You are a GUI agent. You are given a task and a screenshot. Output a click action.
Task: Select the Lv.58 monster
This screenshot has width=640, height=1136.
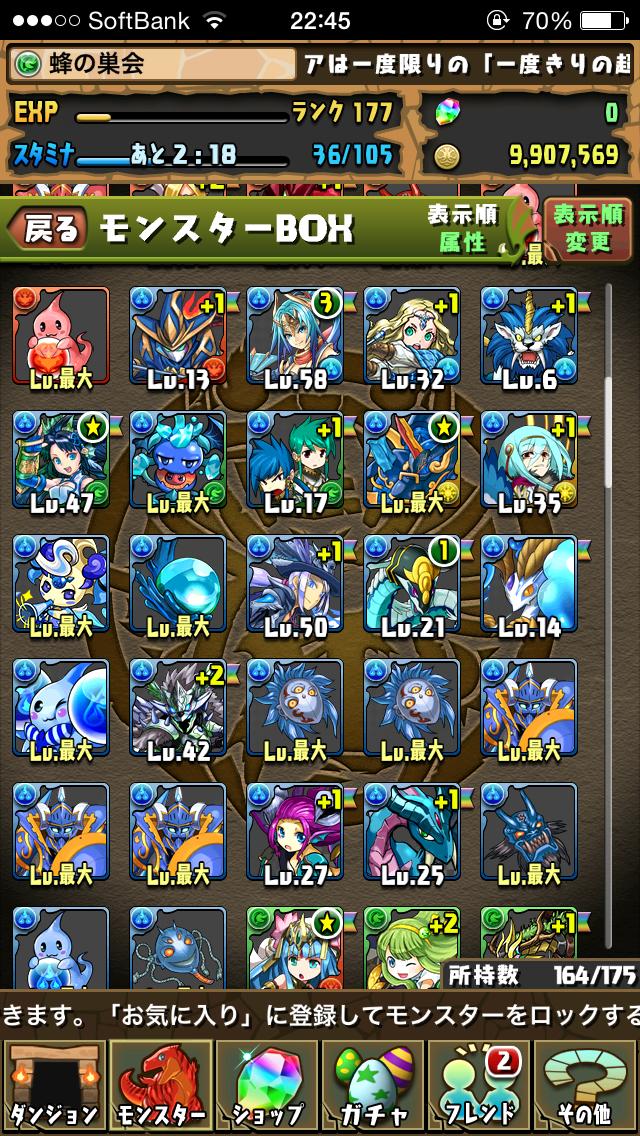[294, 337]
